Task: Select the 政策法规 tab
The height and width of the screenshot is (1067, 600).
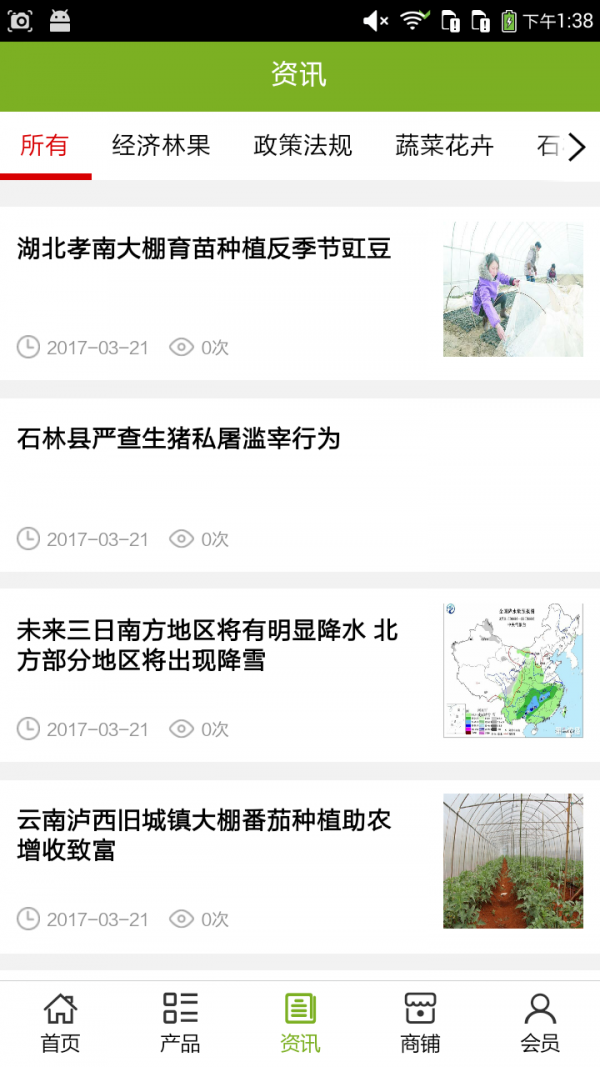Action: tap(303, 146)
